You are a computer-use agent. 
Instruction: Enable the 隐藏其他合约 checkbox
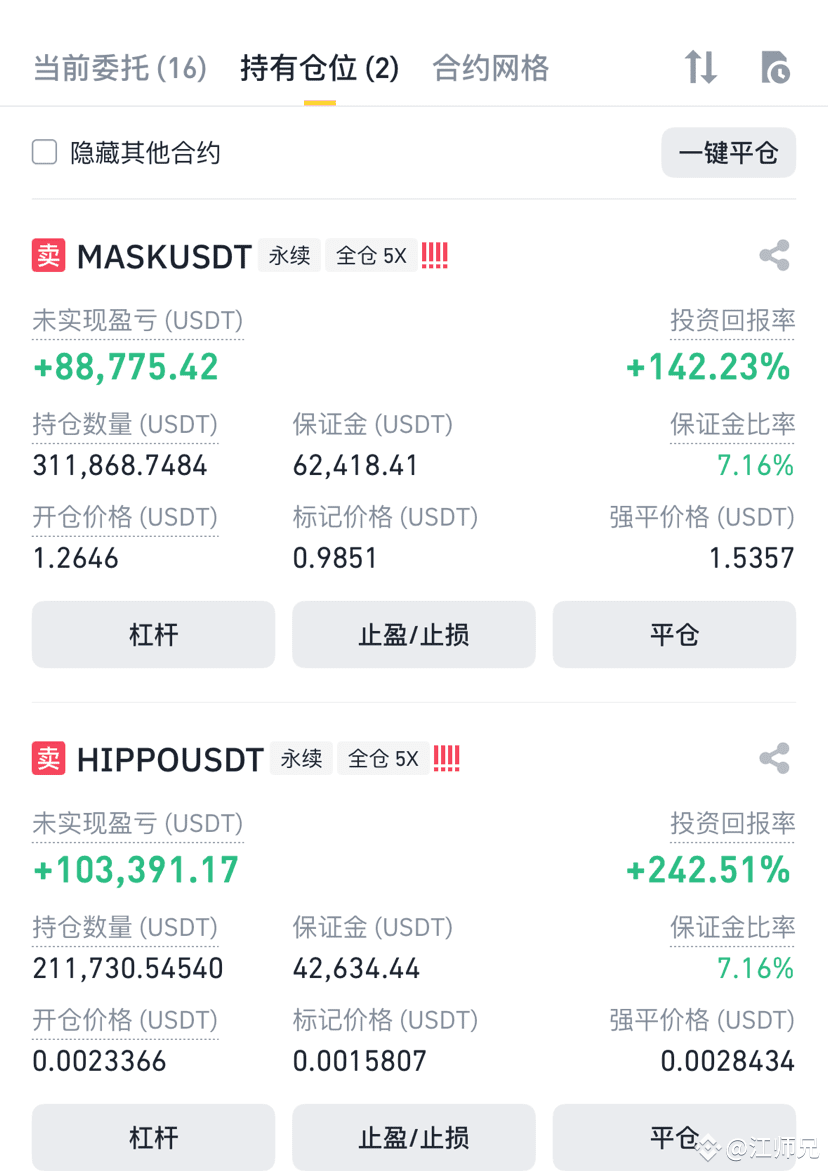coord(43,152)
